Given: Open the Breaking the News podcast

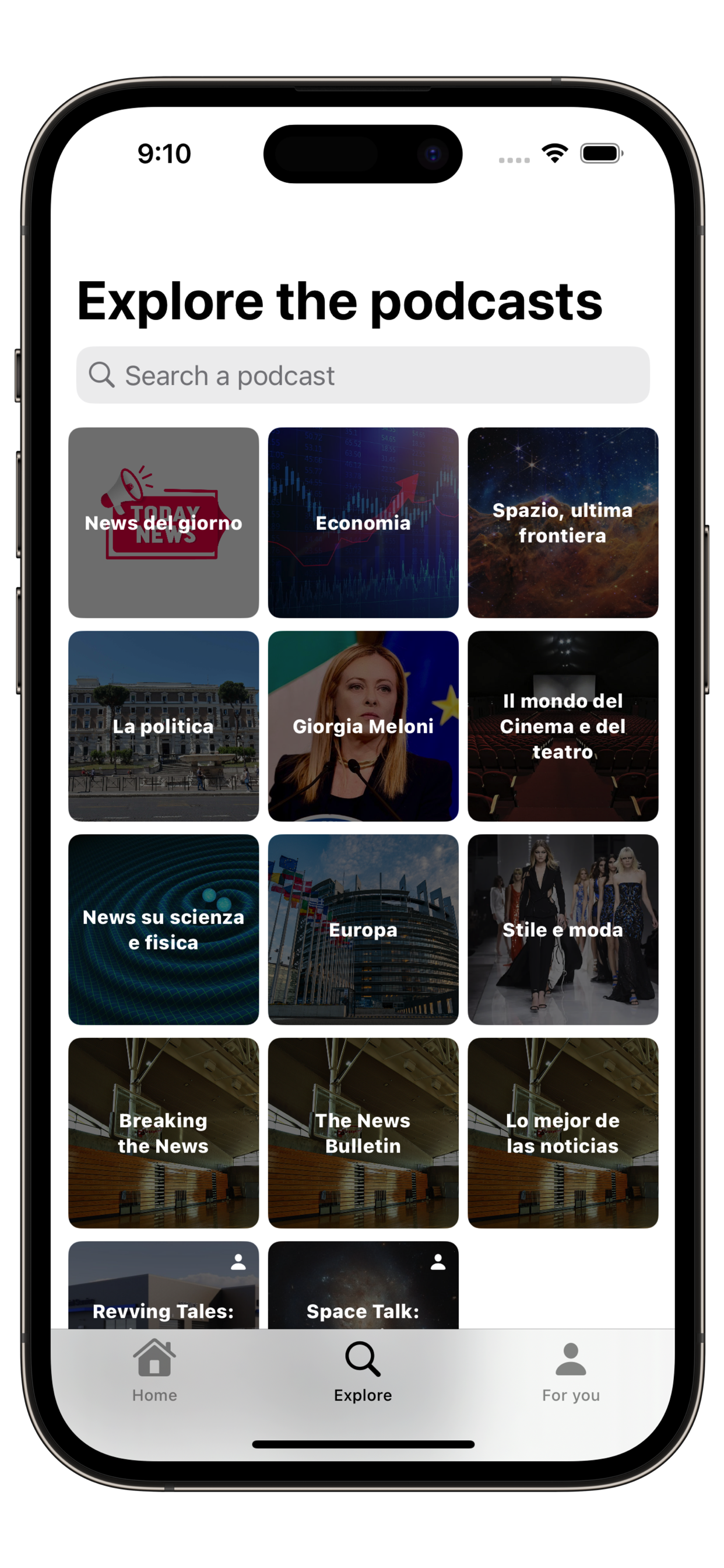Looking at the screenshot, I should [163, 1132].
